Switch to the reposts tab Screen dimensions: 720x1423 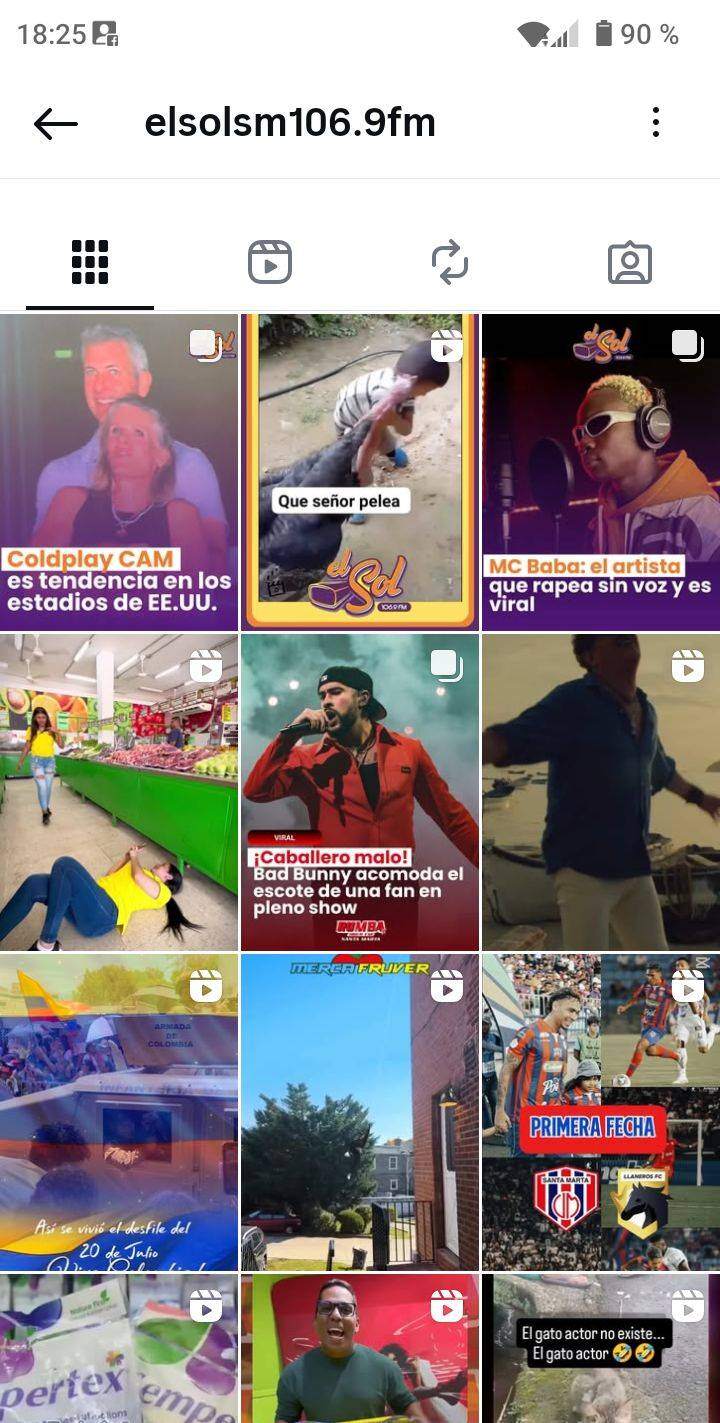coord(450,263)
